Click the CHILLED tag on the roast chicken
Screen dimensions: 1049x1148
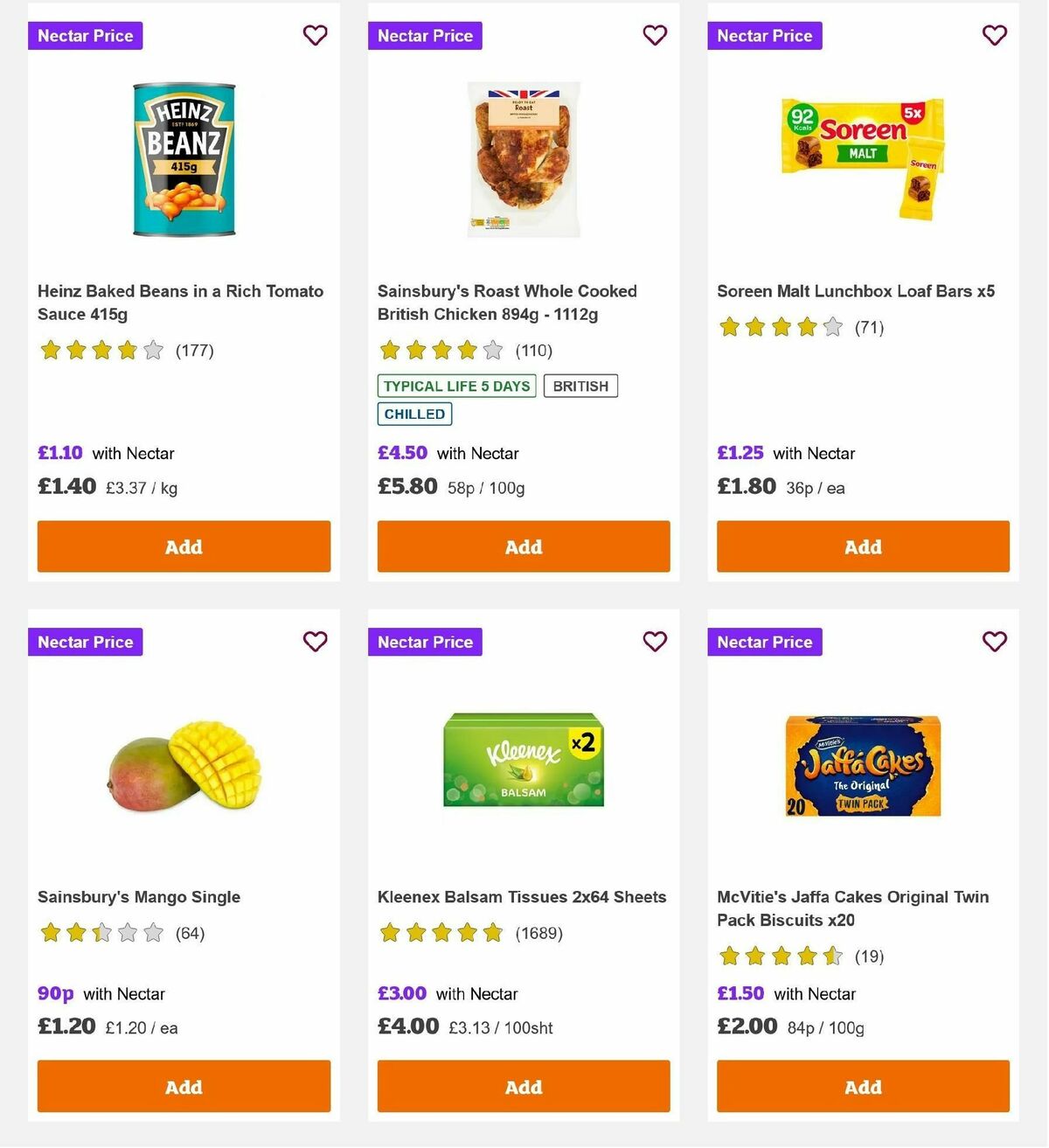413,414
